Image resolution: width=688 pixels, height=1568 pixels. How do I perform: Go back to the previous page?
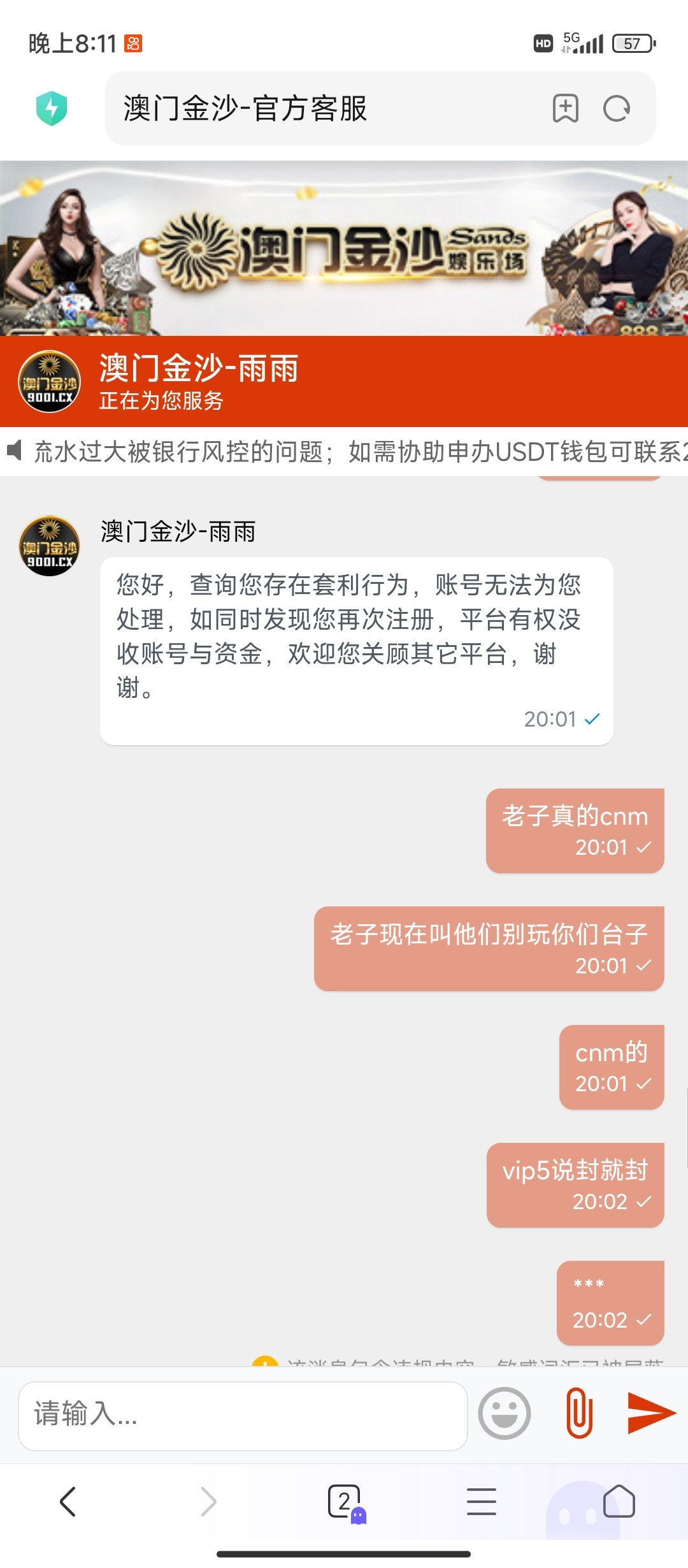tap(68, 1501)
